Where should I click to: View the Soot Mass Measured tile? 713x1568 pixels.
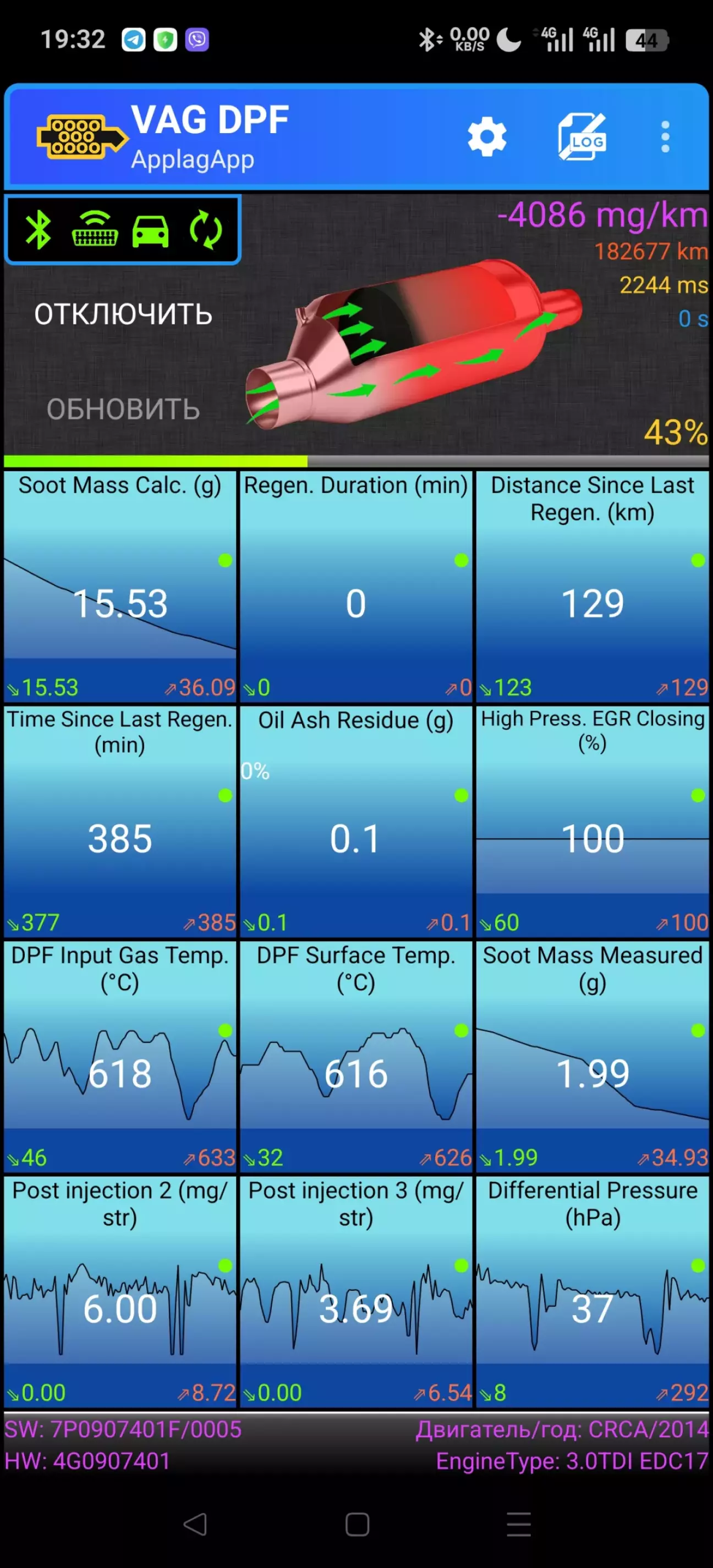tap(593, 1057)
